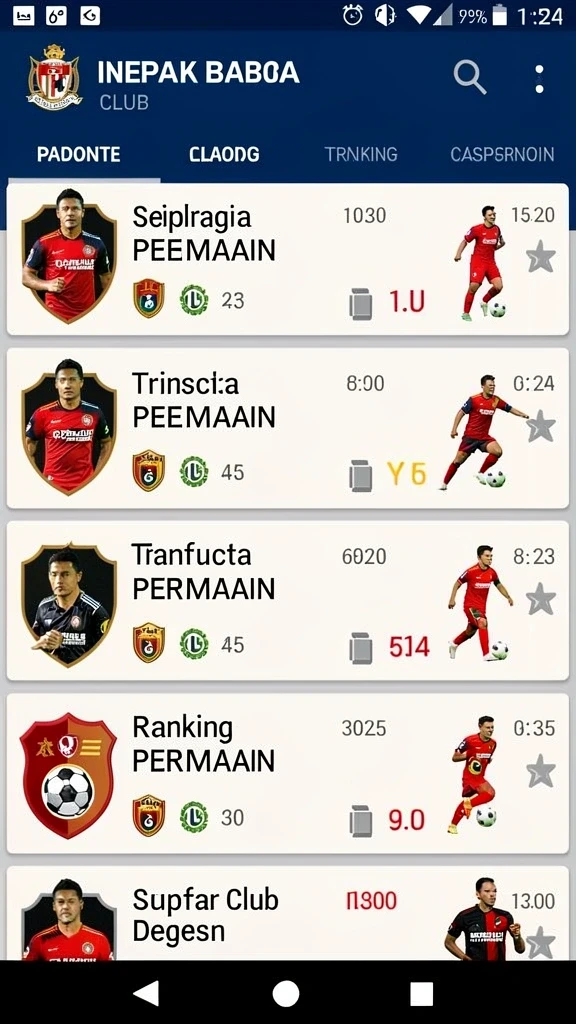Open the Seiplragia PEEMAAIN card

[287, 259]
